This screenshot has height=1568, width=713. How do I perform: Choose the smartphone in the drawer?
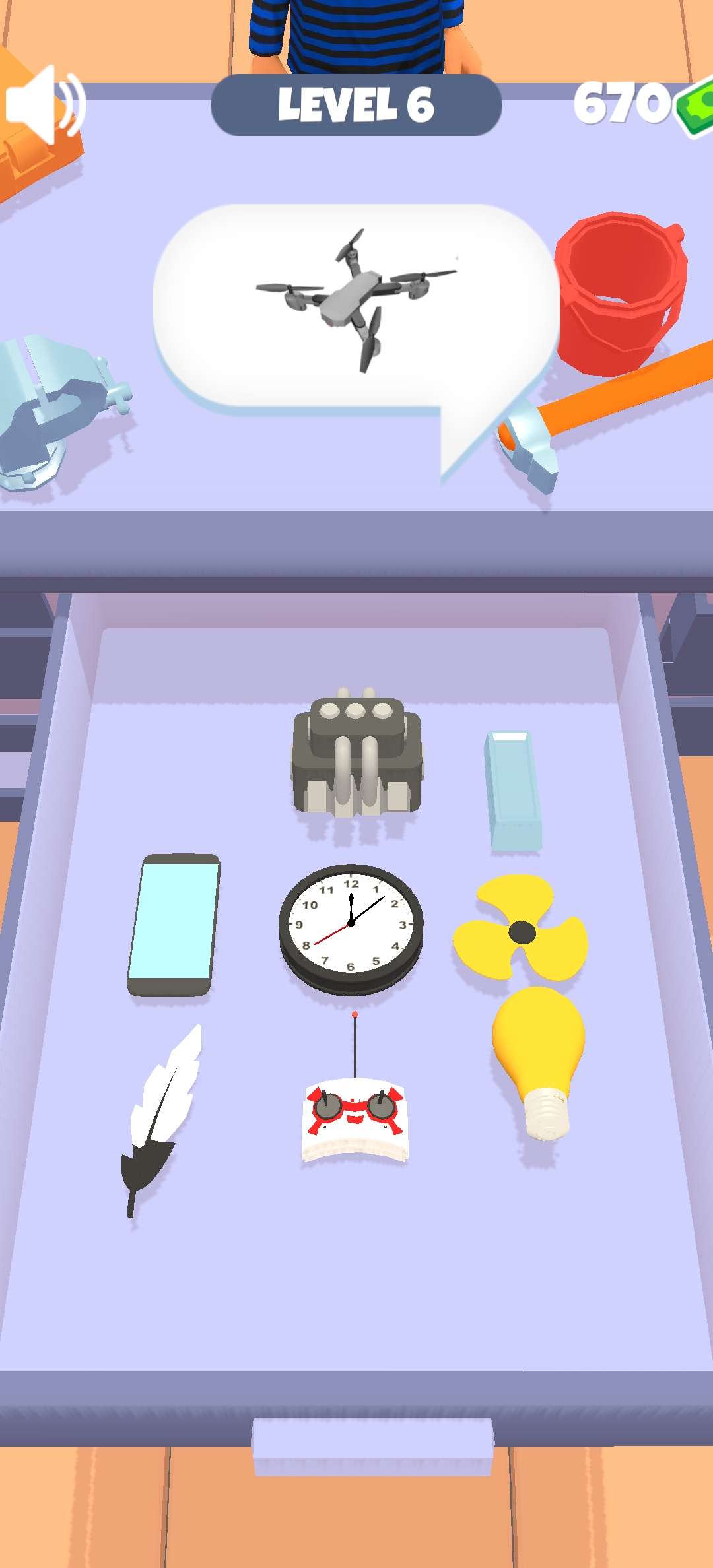tap(174, 924)
